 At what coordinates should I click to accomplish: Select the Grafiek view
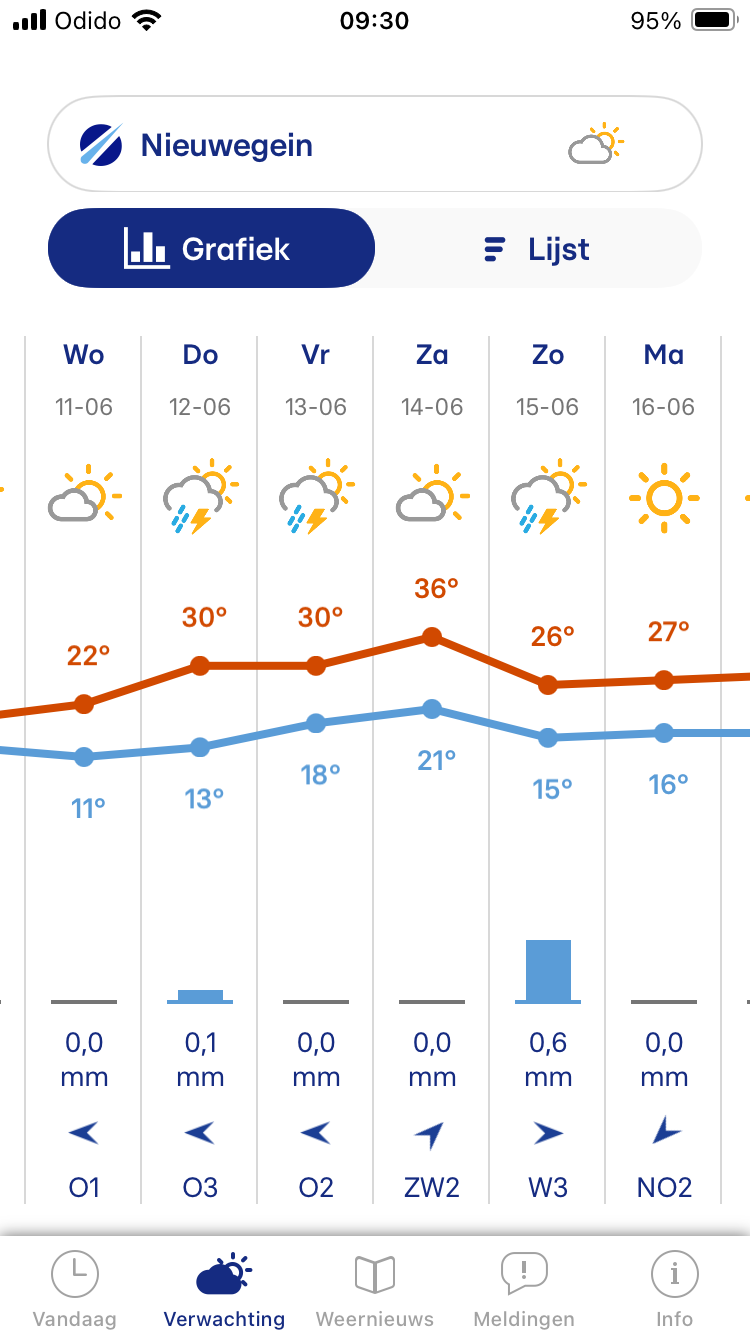(x=211, y=249)
